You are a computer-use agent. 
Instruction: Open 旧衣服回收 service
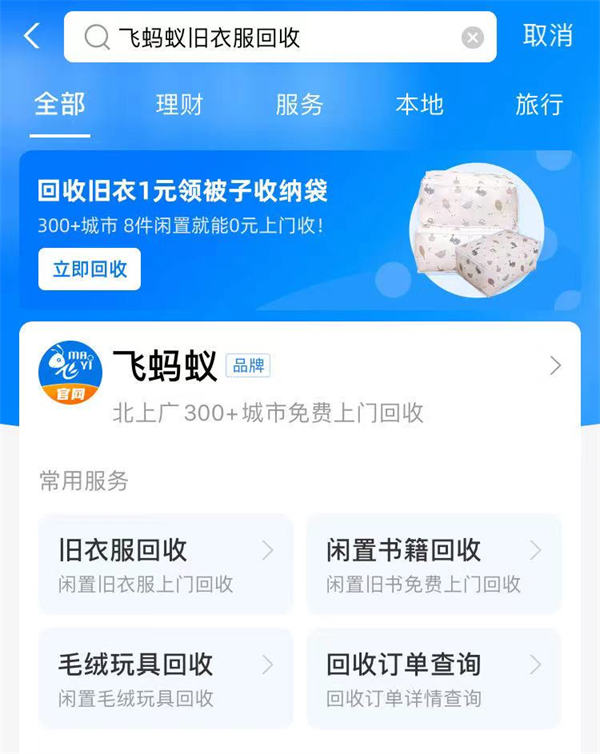(166, 564)
